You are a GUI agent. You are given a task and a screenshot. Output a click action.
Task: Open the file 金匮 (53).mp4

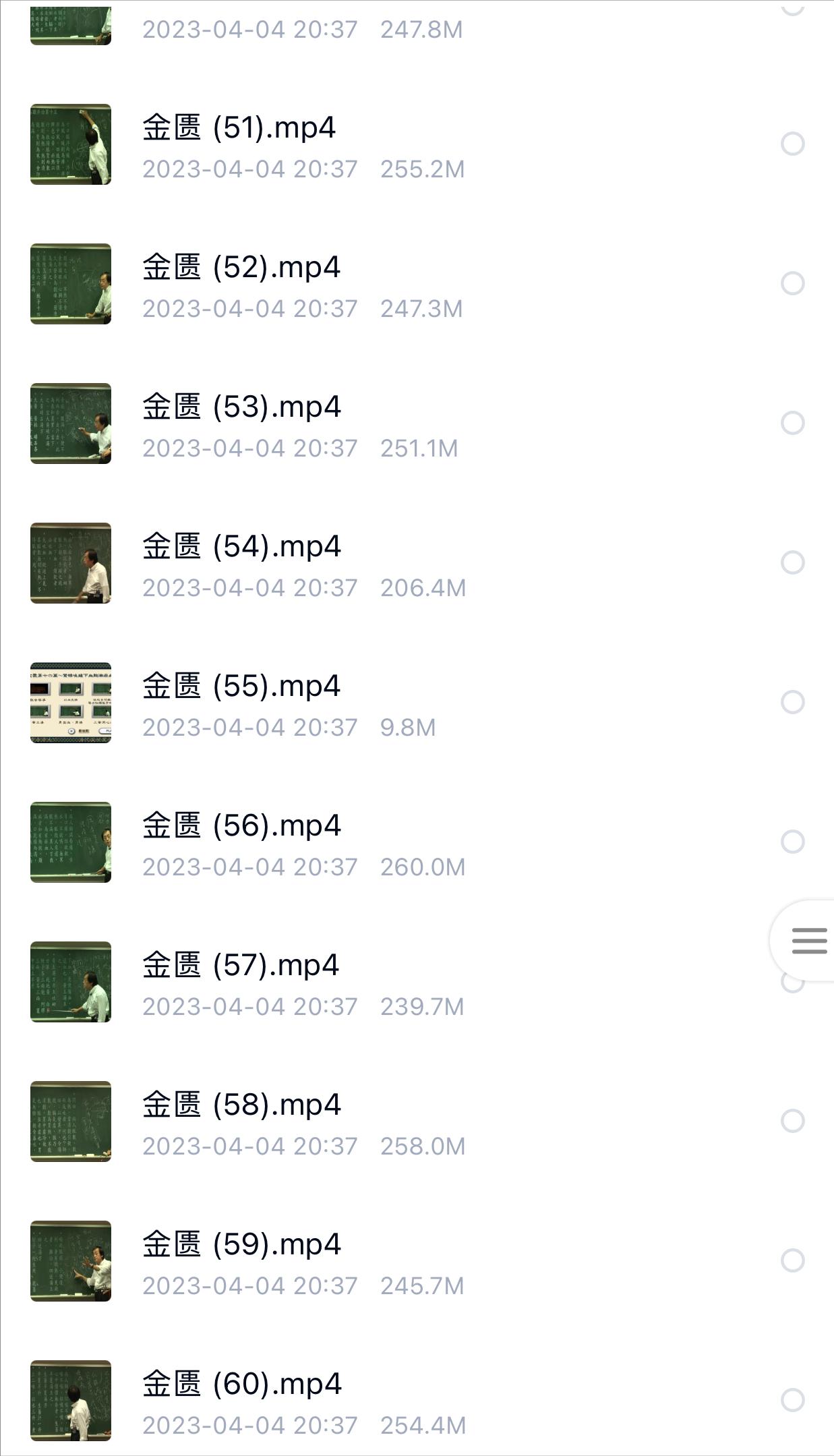pyautogui.click(x=241, y=405)
